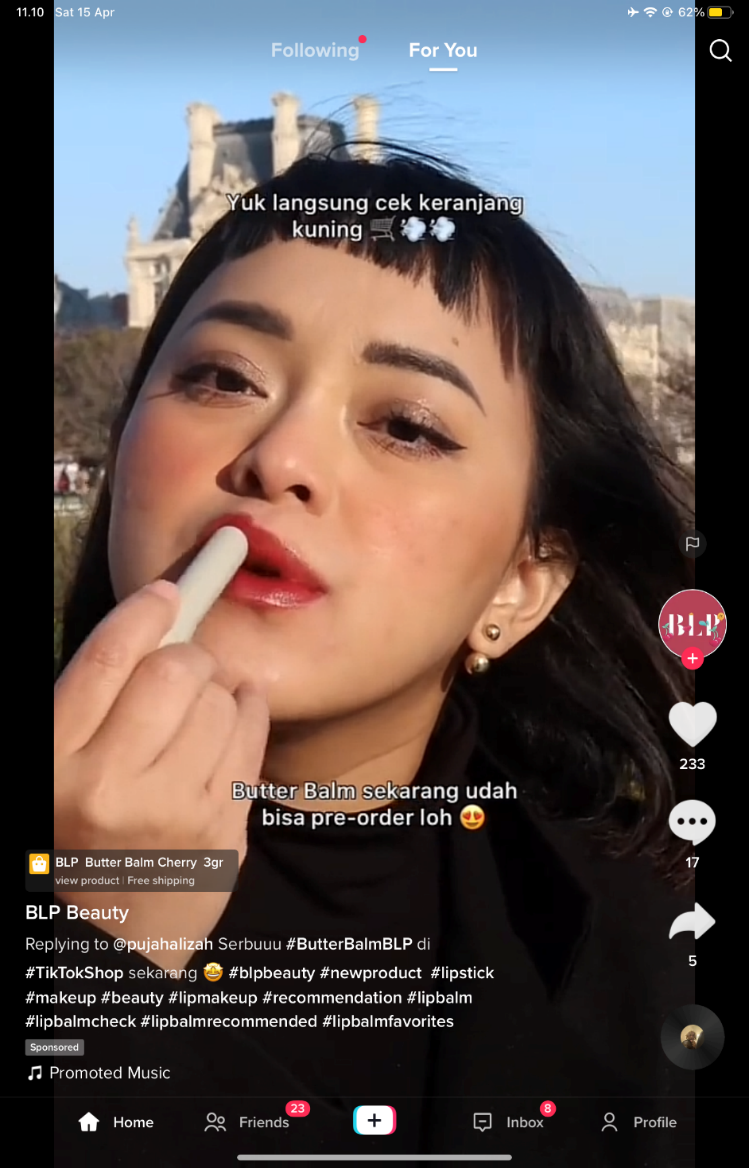Open the Inbox tab

[509, 1122]
